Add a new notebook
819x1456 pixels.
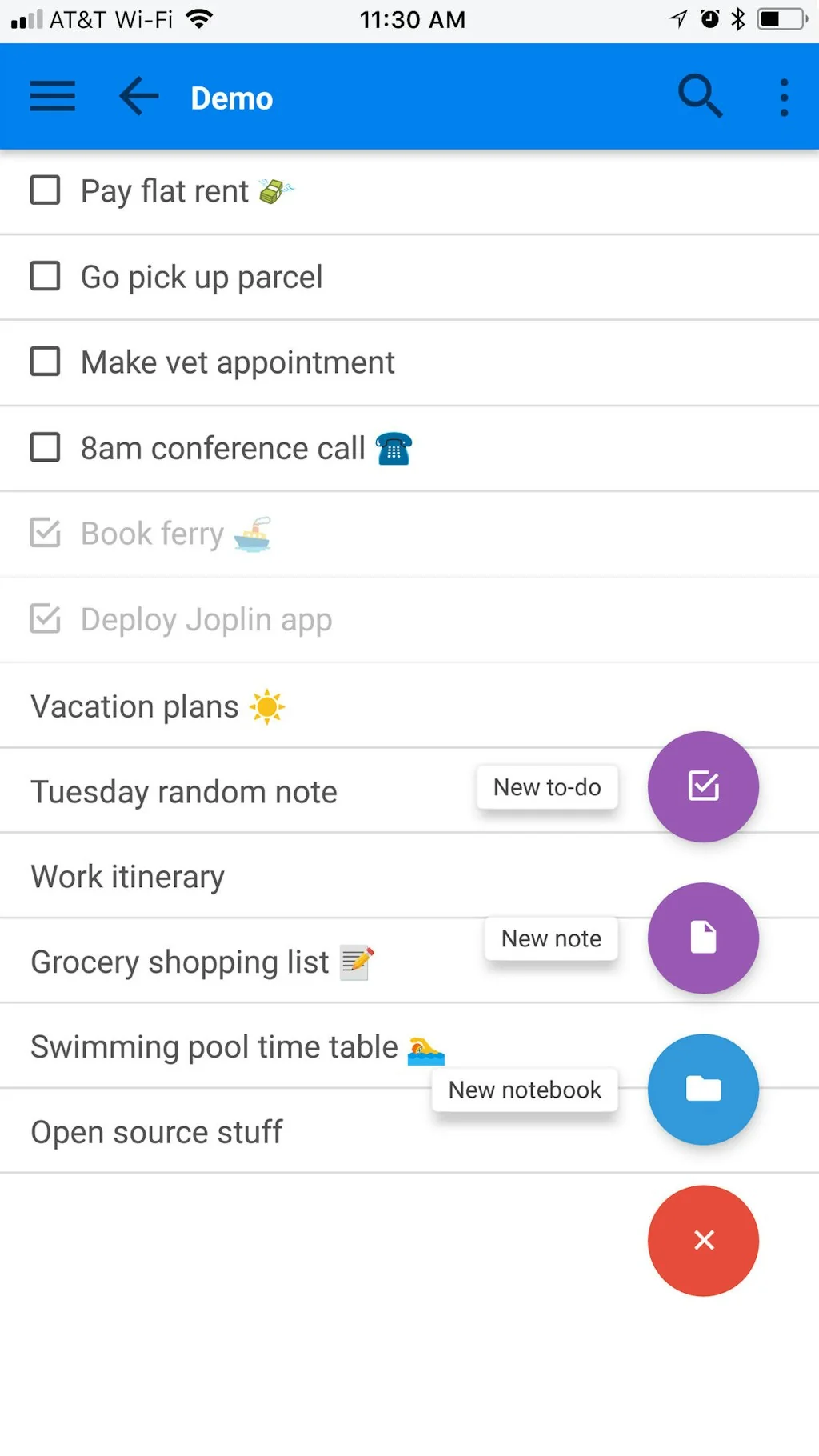[703, 1089]
